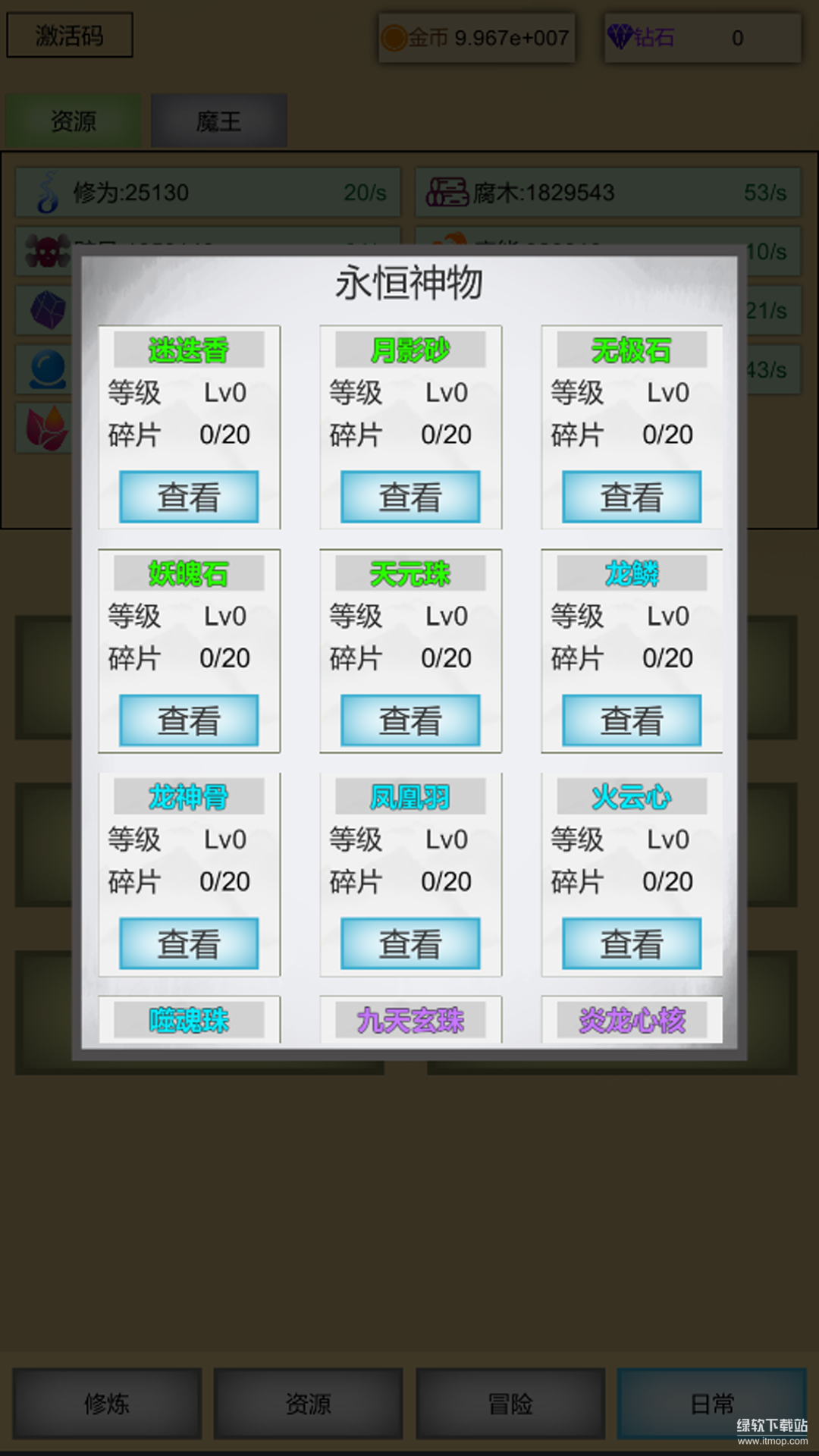819x1456 pixels.
Task: Open 冒险 in bottom navigation
Action: click(510, 1404)
